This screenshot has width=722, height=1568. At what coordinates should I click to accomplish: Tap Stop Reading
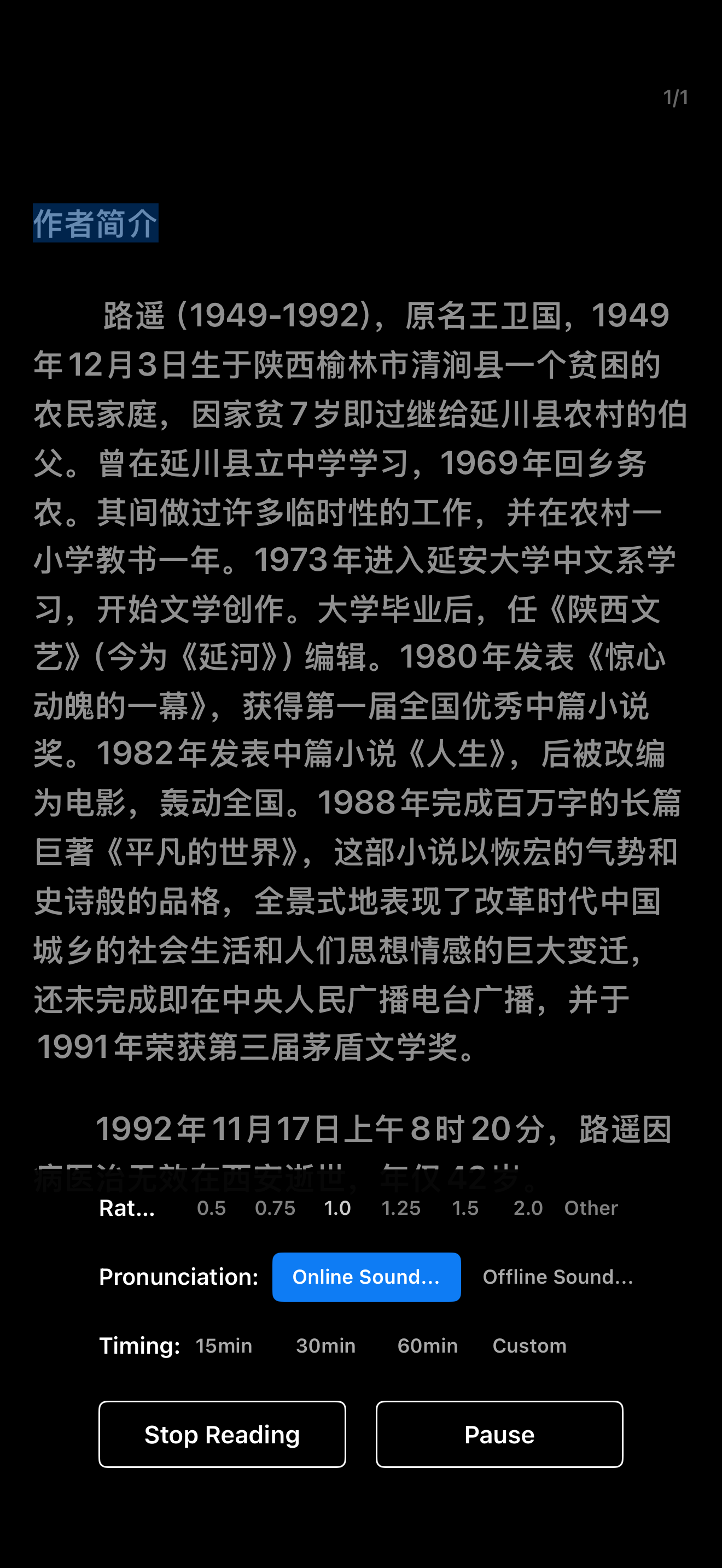tap(222, 1434)
